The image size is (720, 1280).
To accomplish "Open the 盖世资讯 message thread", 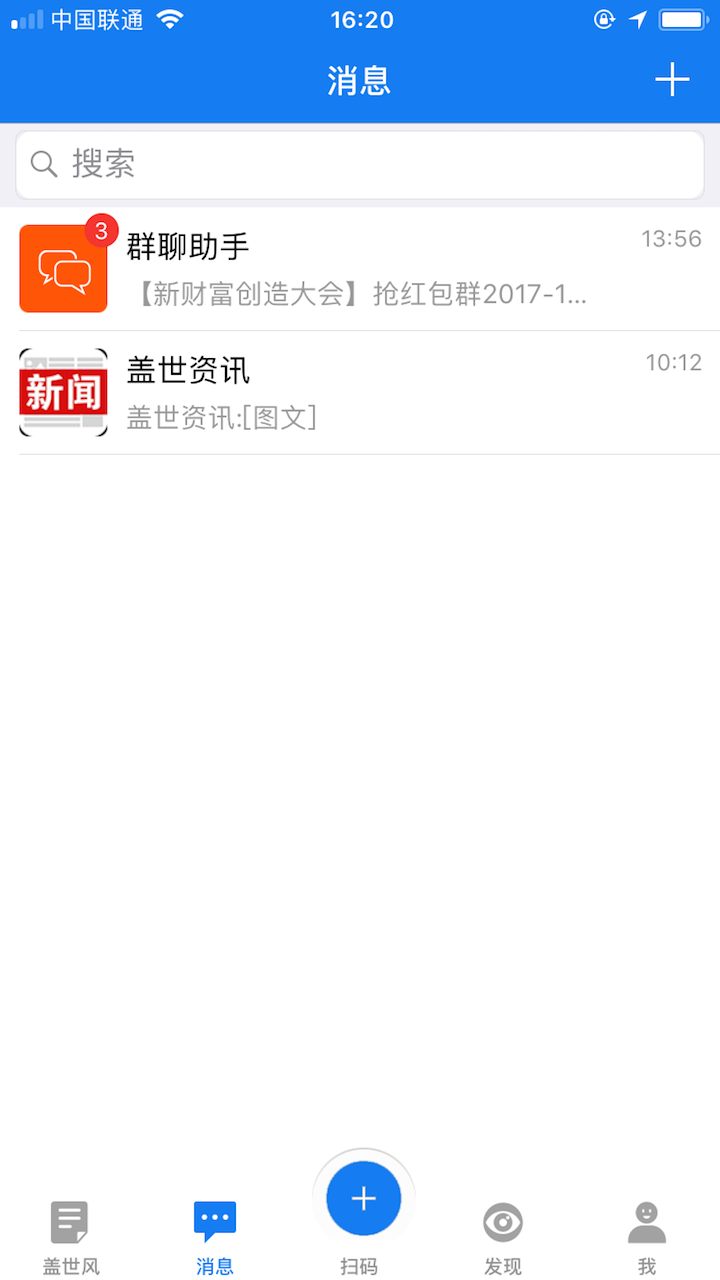I will point(360,392).
